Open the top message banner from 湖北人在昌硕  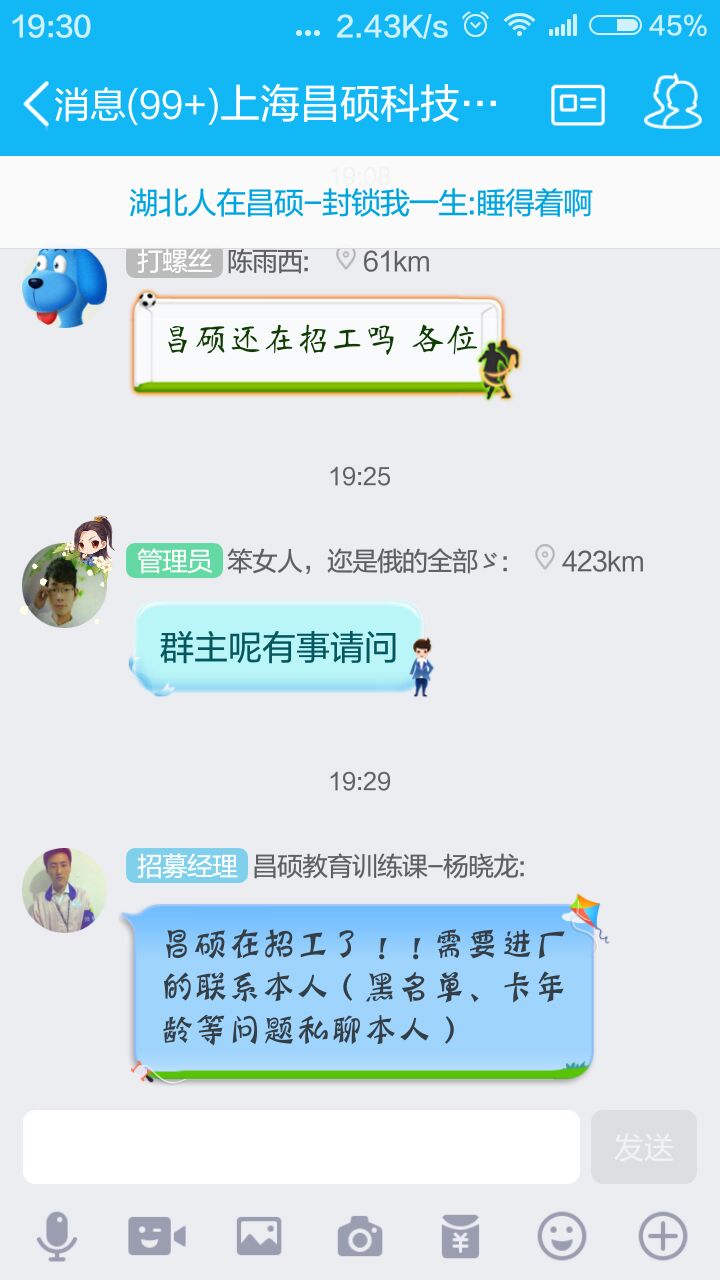point(360,203)
